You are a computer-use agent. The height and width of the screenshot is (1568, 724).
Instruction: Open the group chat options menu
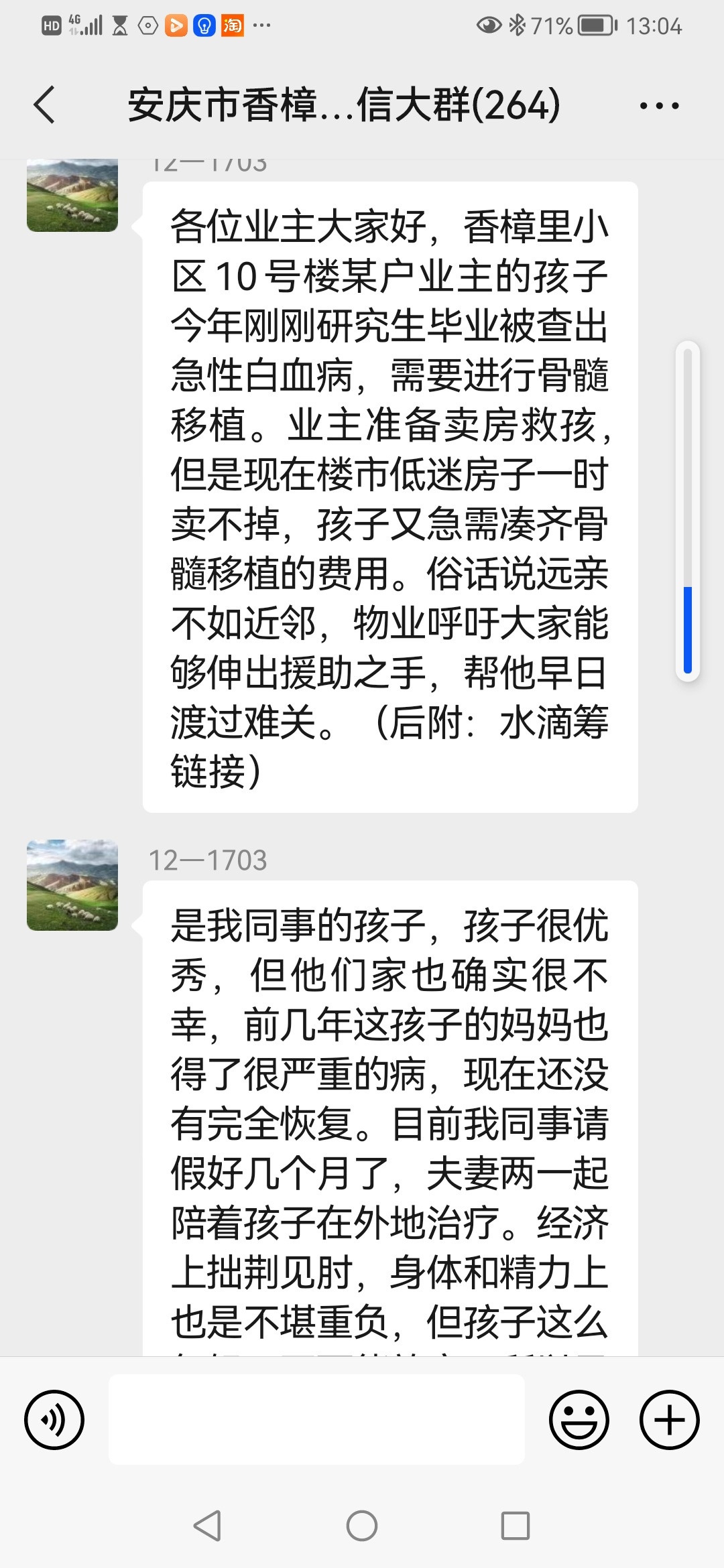(x=659, y=106)
